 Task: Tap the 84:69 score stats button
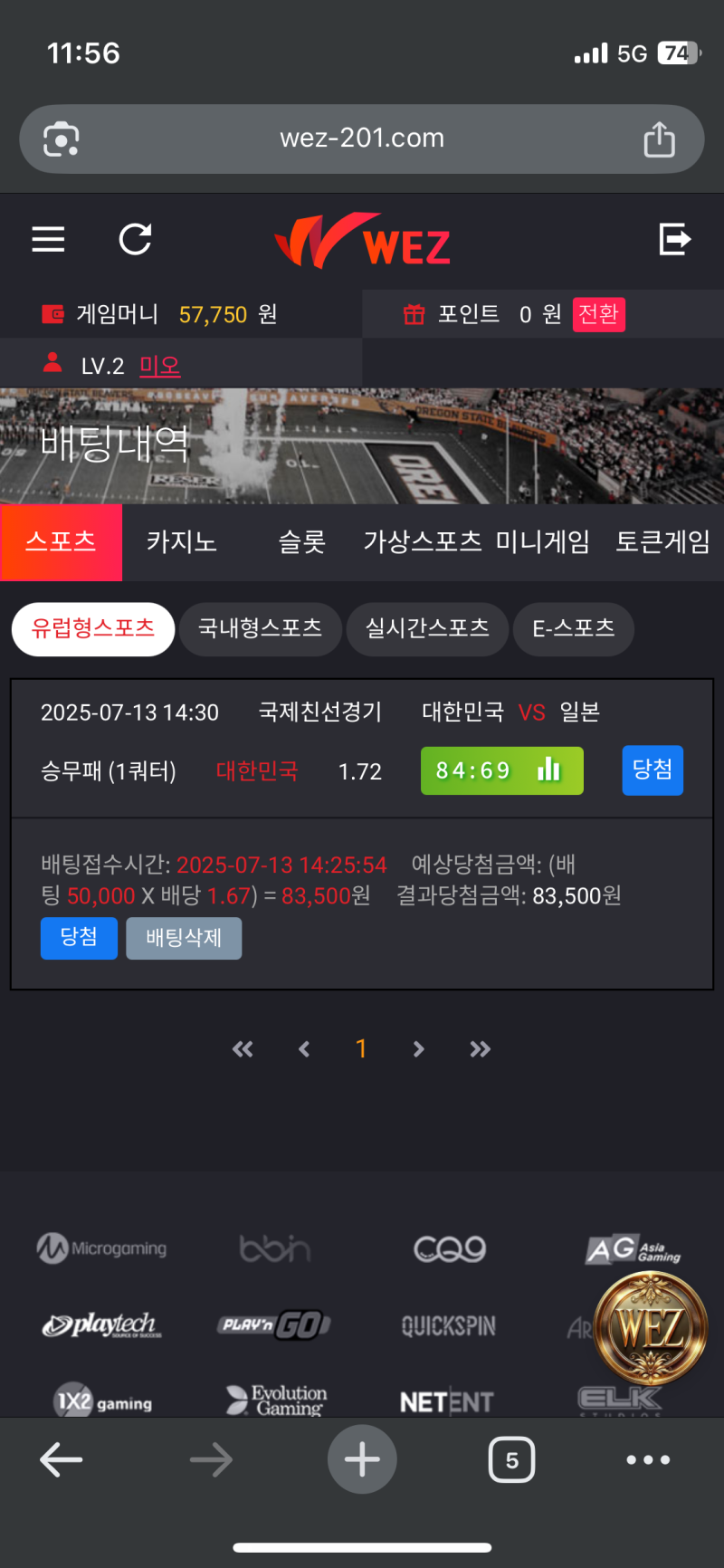pyautogui.click(x=501, y=770)
